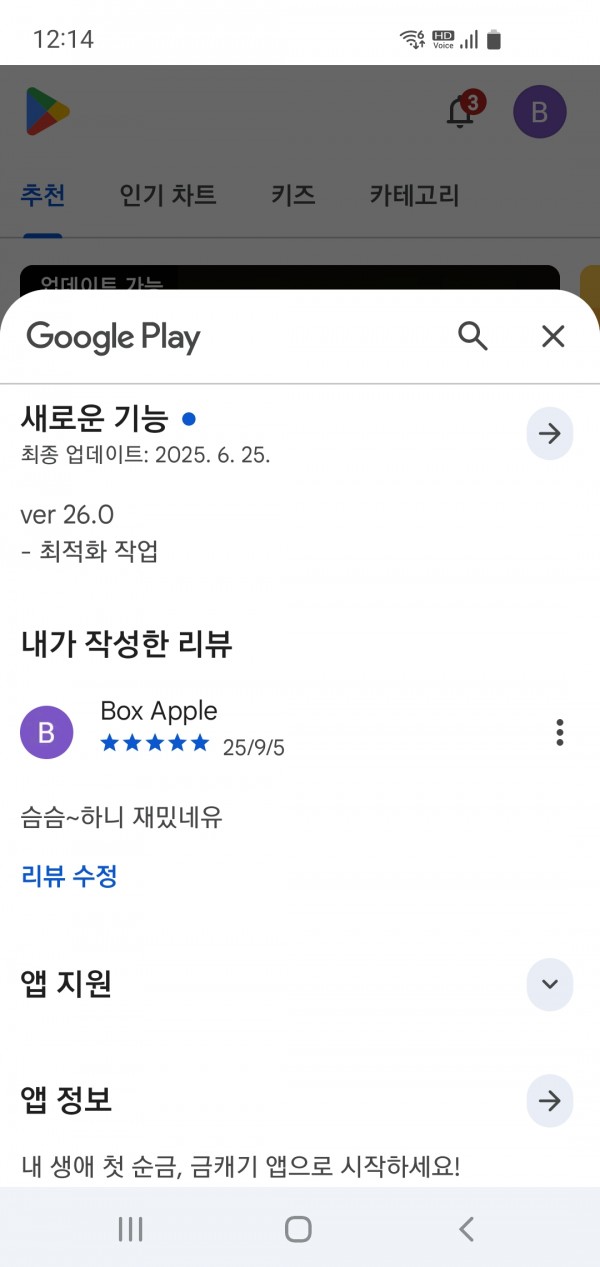Expand the 앱 지원 section

[550, 983]
